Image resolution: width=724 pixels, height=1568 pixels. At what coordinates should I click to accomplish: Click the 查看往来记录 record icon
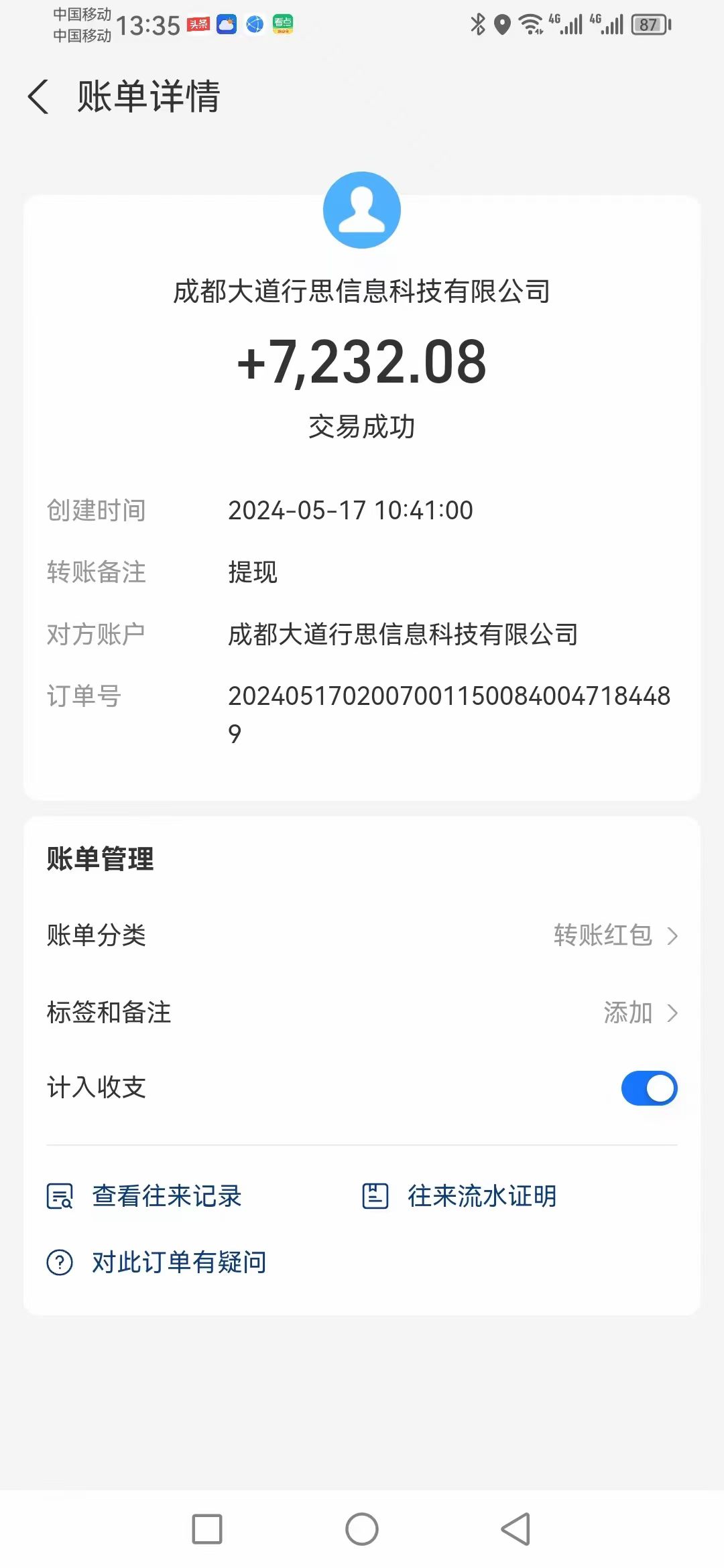pyautogui.click(x=59, y=1197)
